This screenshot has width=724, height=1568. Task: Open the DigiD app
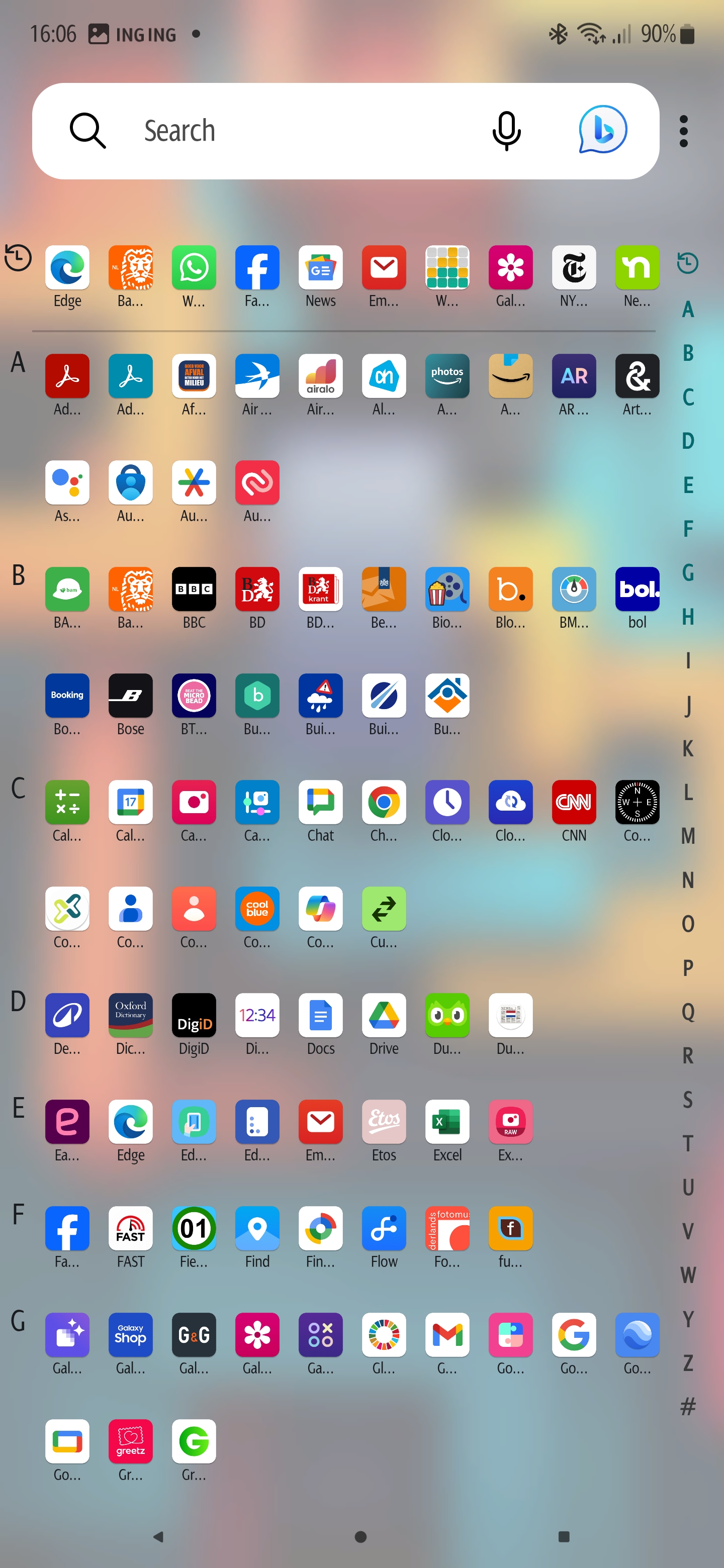tap(194, 1015)
